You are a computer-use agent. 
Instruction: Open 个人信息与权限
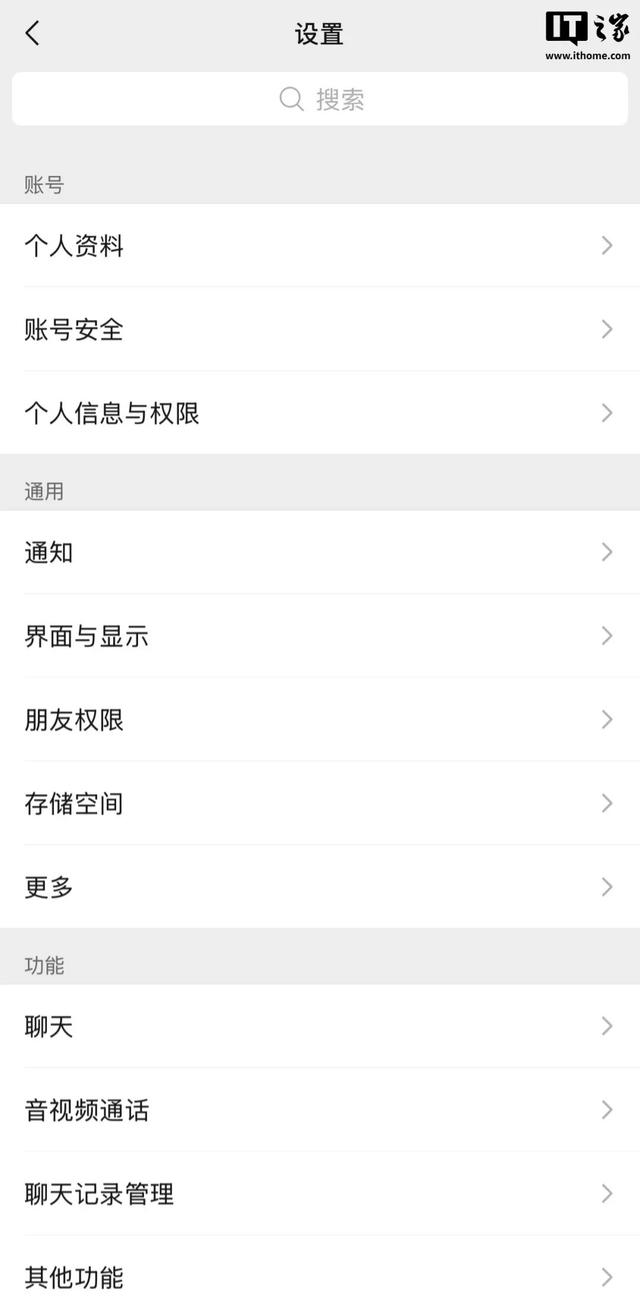[x=320, y=413]
